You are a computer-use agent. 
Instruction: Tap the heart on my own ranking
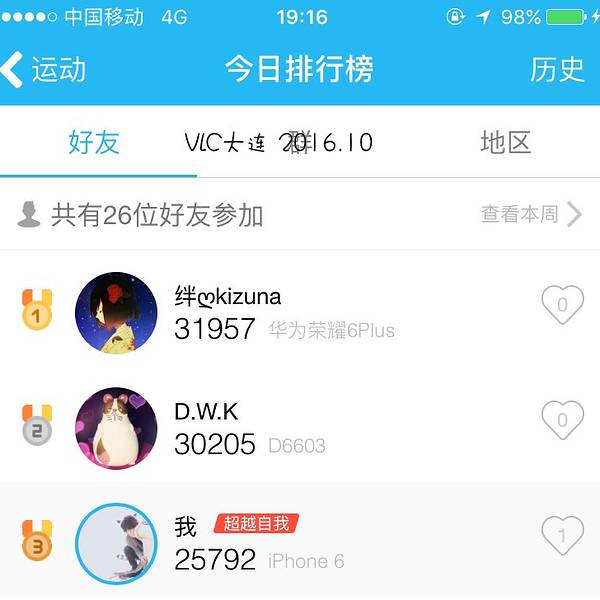point(561,536)
